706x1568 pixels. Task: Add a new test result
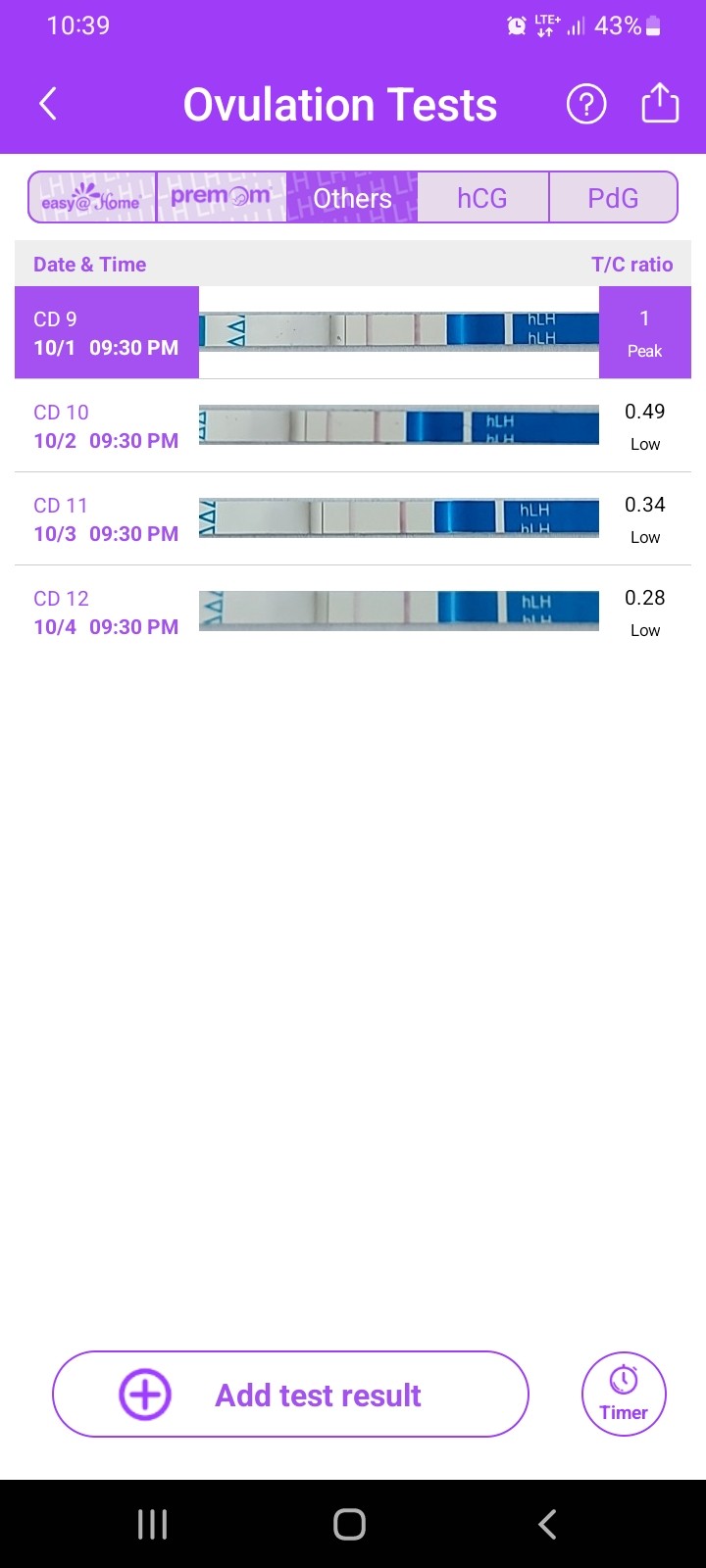click(x=290, y=1395)
